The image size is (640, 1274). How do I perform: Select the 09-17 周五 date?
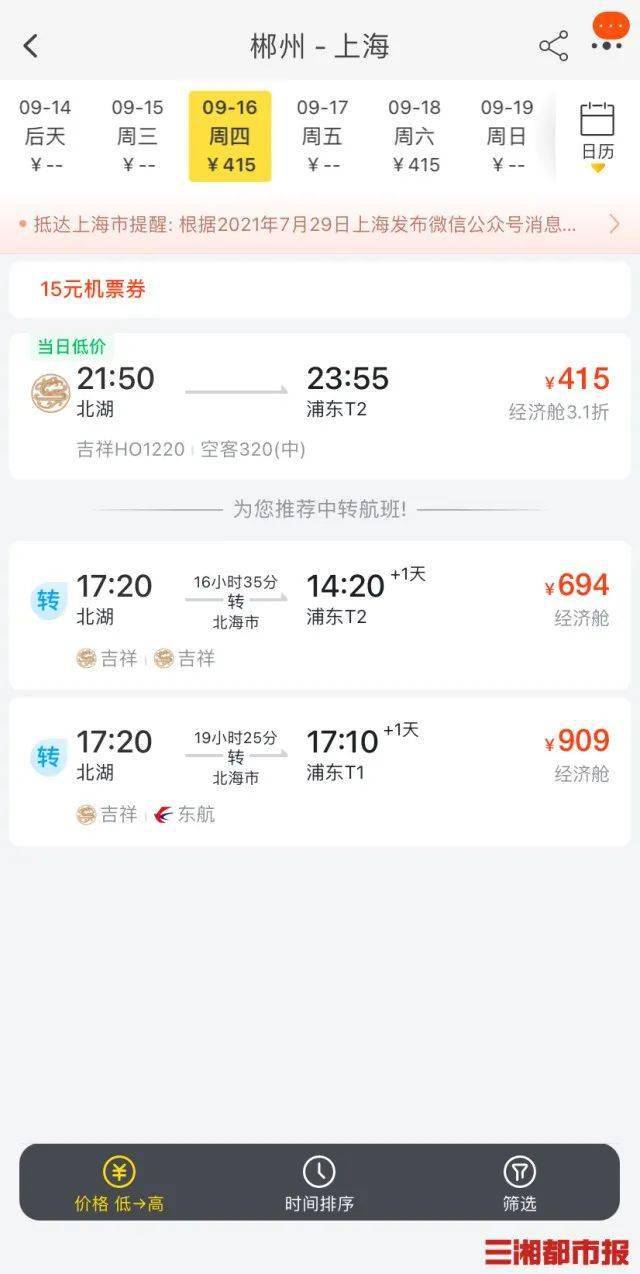click(322, 136)
